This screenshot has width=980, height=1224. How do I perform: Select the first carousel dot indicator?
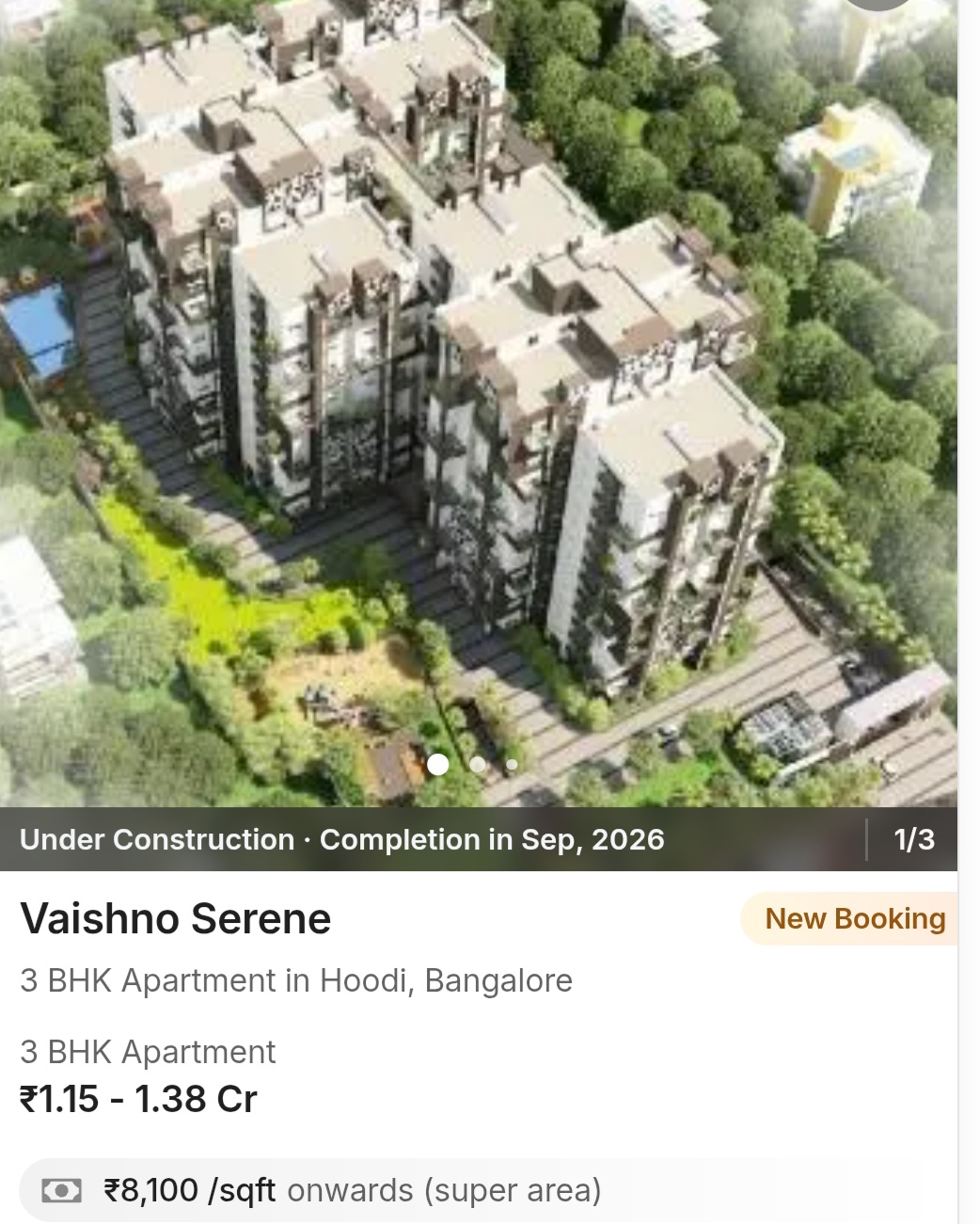point(438,766)
